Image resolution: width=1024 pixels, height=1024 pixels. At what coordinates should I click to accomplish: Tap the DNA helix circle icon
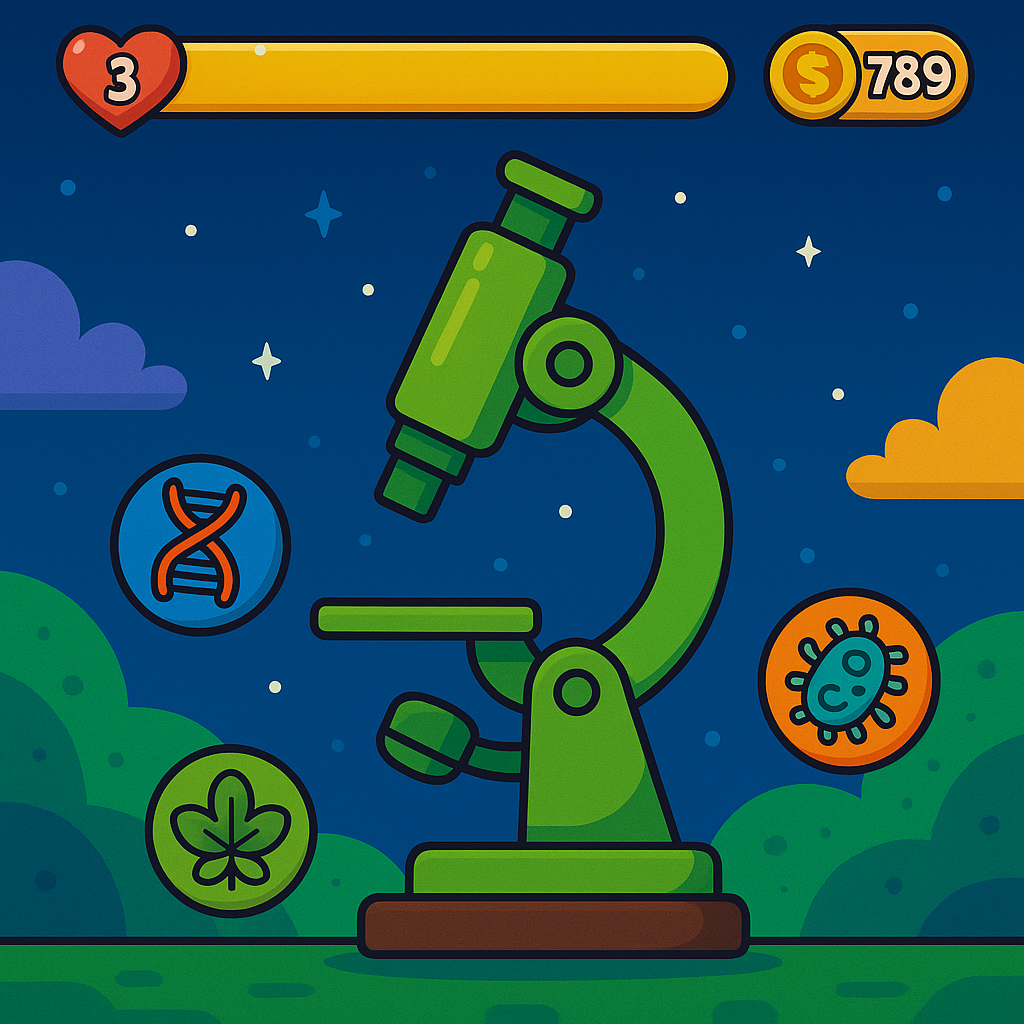tap(200, 545)
